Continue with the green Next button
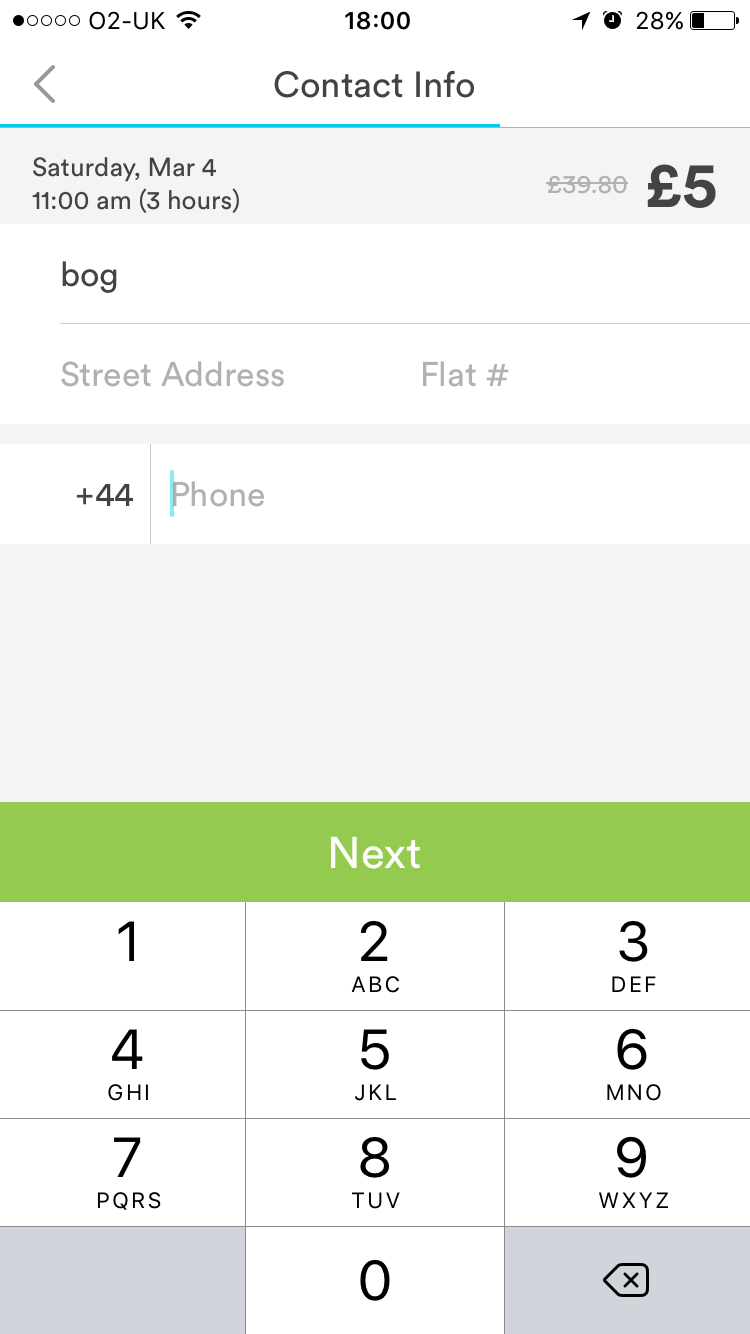750x1334 pixels. (x=375, y=853)
